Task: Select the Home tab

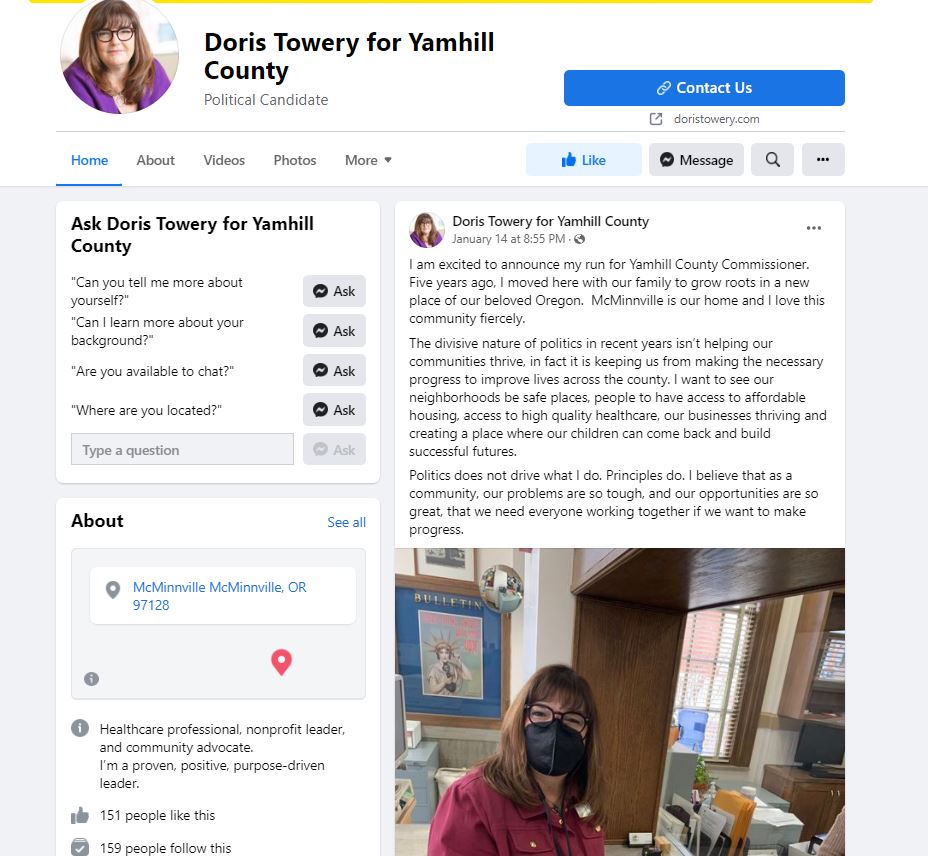Action: [89, 160]
